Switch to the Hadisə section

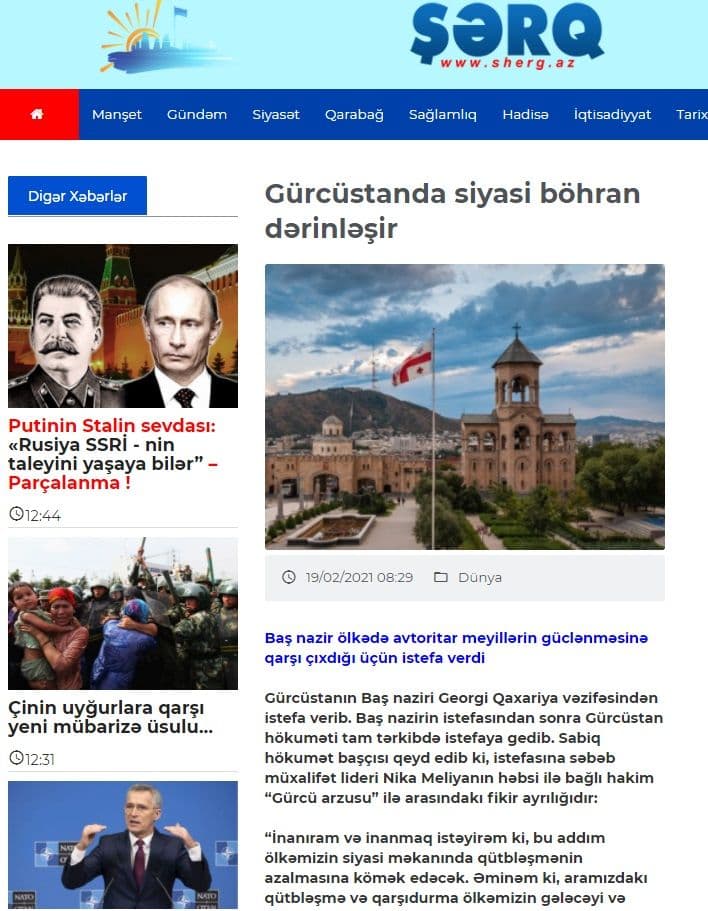(525, 114)
